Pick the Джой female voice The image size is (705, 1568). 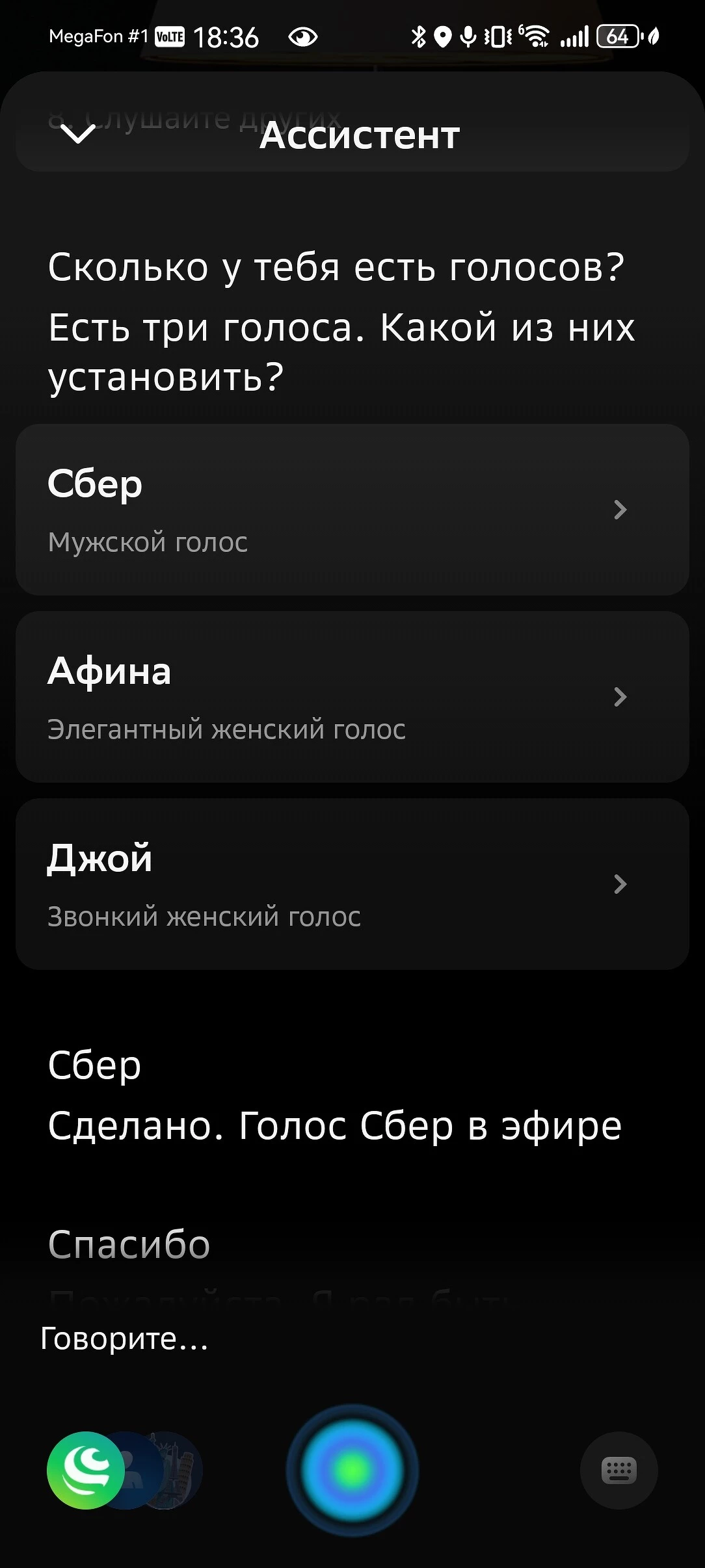[x=352, y=883]
